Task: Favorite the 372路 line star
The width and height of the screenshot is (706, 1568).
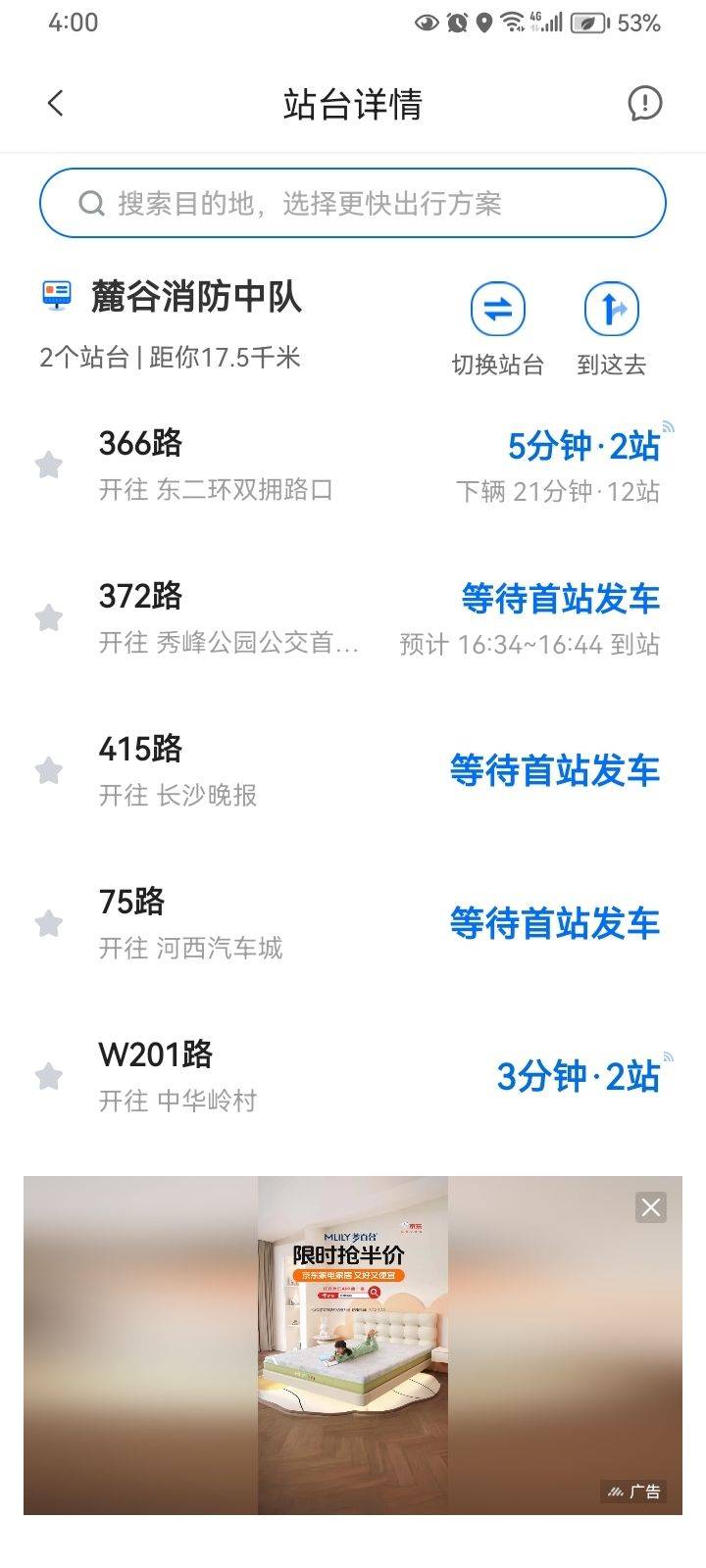Action: click(x=49, y=617)
